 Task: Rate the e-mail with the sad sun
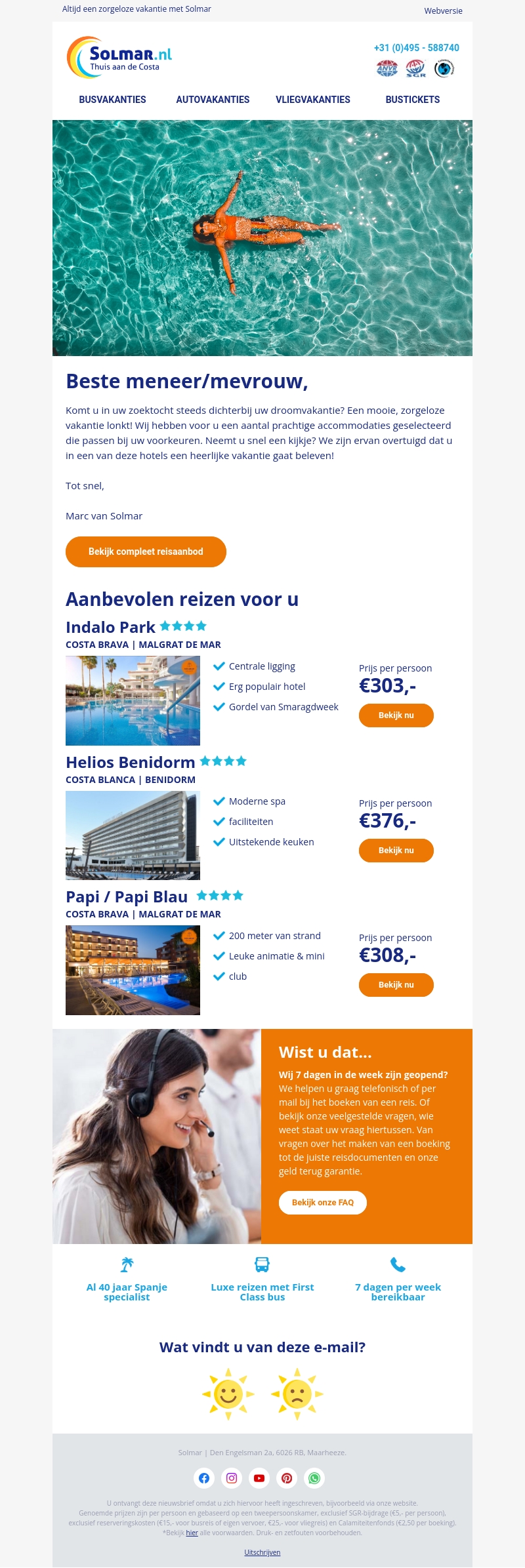(297, 1394)
